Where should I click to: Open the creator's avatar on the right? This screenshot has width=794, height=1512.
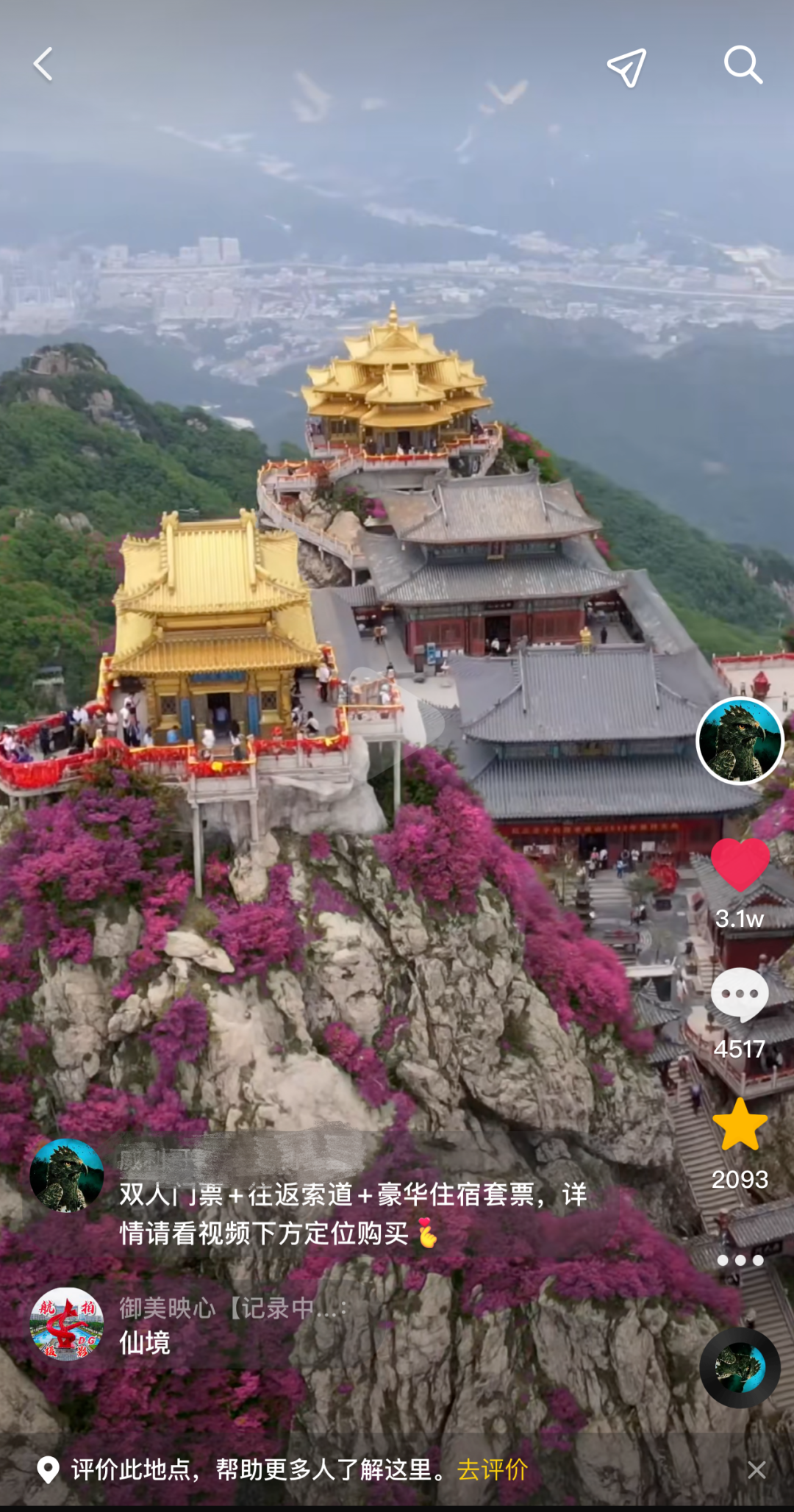coord(740,740)
